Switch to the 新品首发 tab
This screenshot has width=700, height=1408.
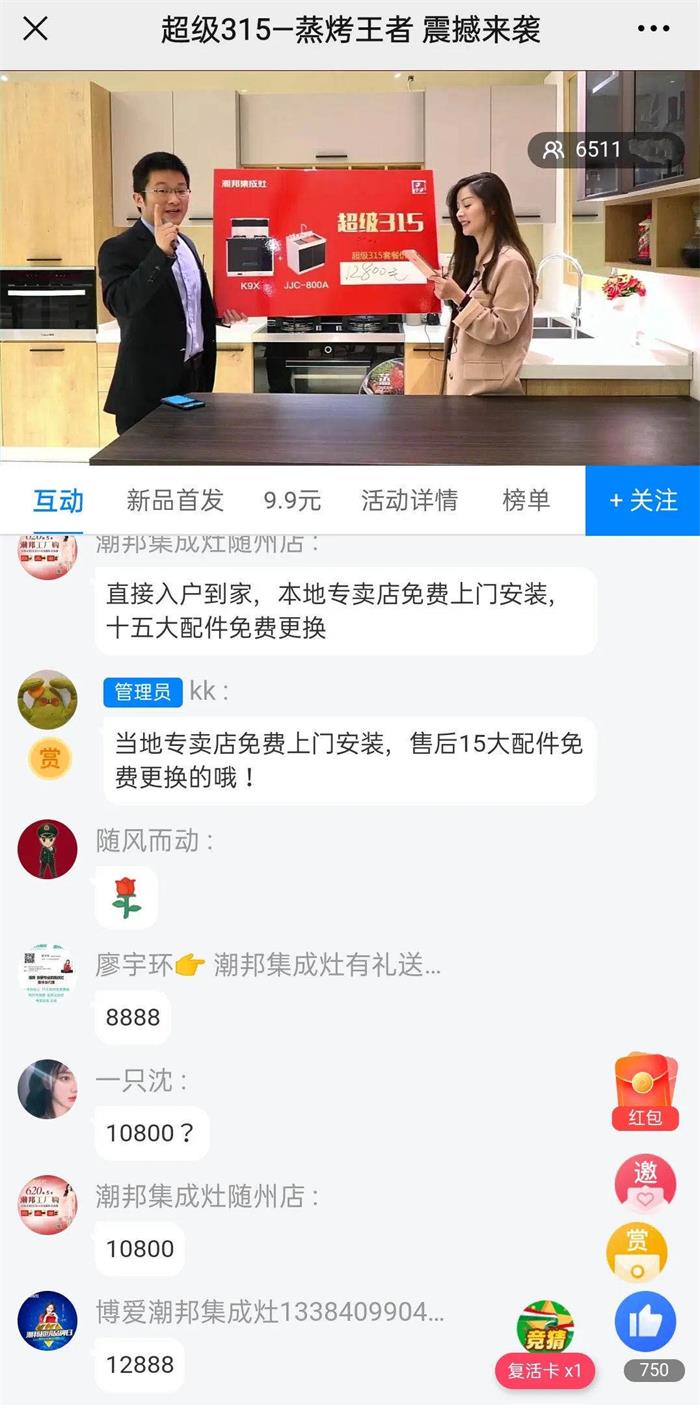point(175,500)
